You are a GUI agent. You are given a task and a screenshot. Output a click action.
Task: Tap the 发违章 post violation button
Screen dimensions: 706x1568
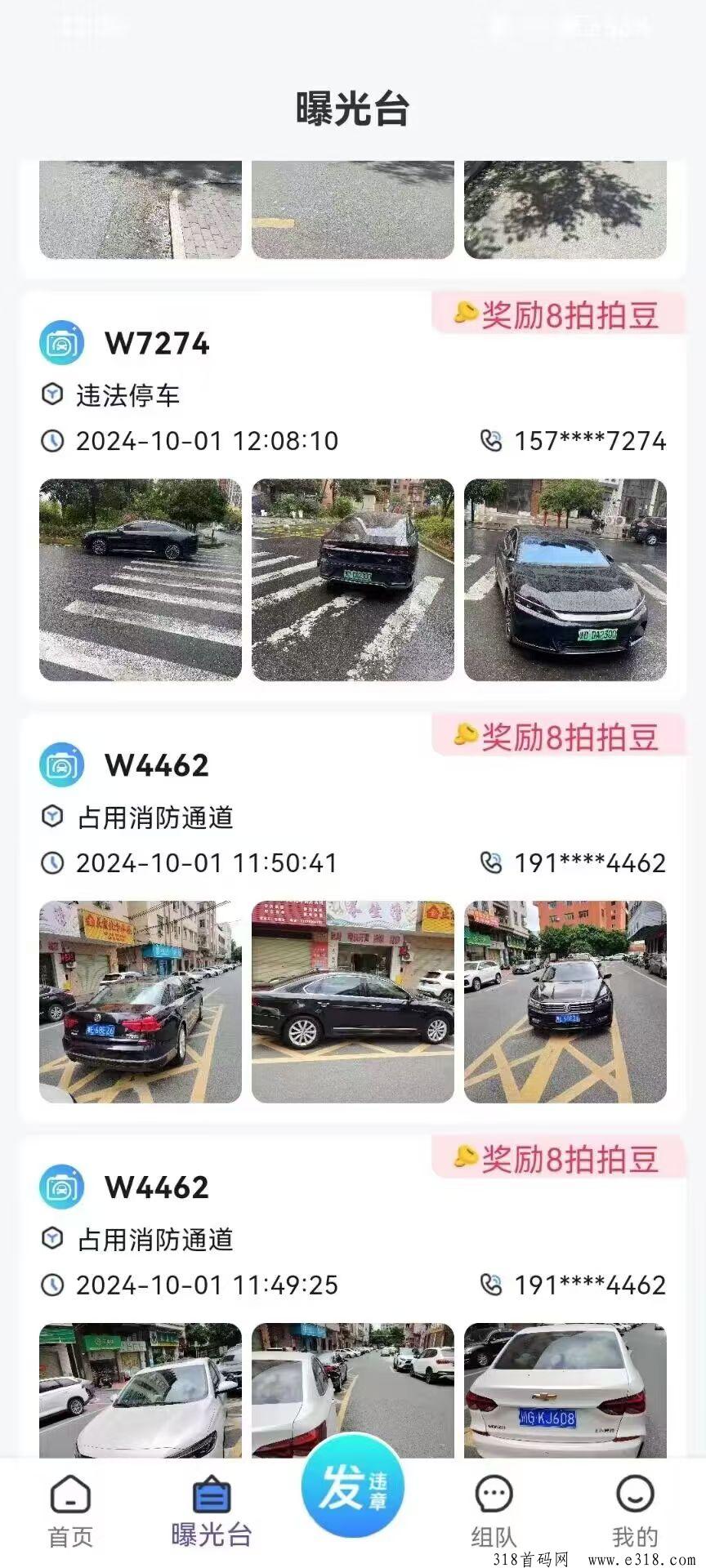click(353, 1486)
